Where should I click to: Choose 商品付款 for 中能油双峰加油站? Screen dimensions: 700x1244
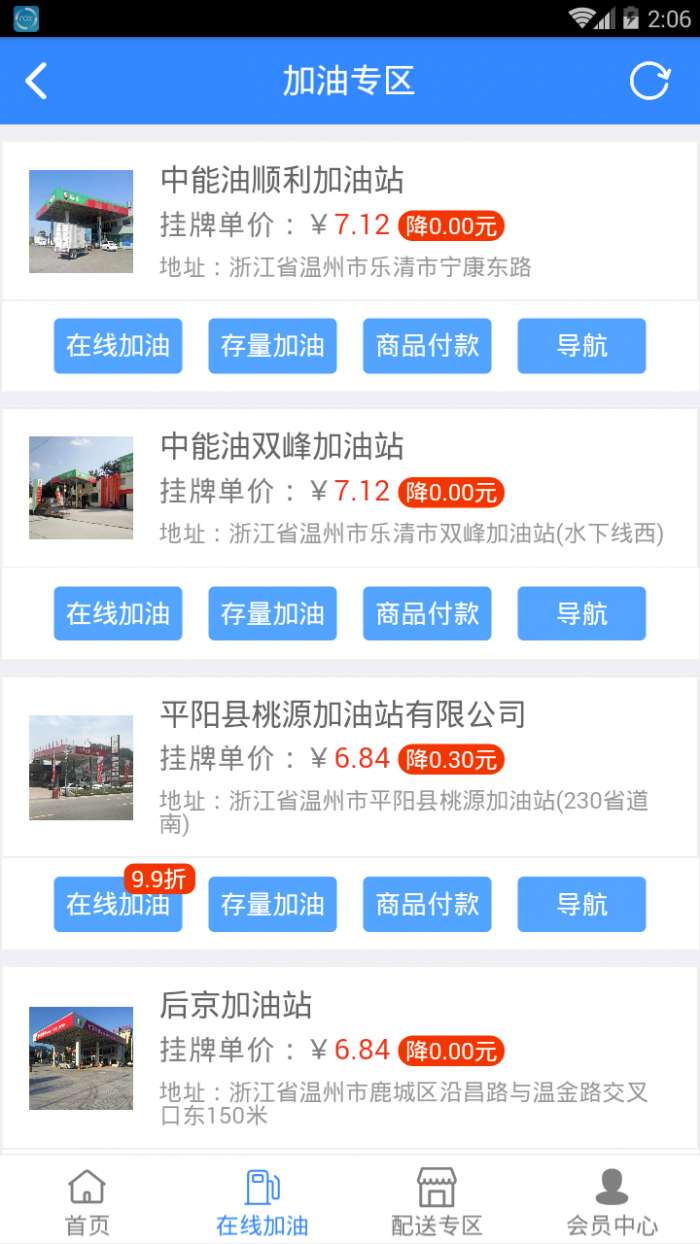coord(427,613)
